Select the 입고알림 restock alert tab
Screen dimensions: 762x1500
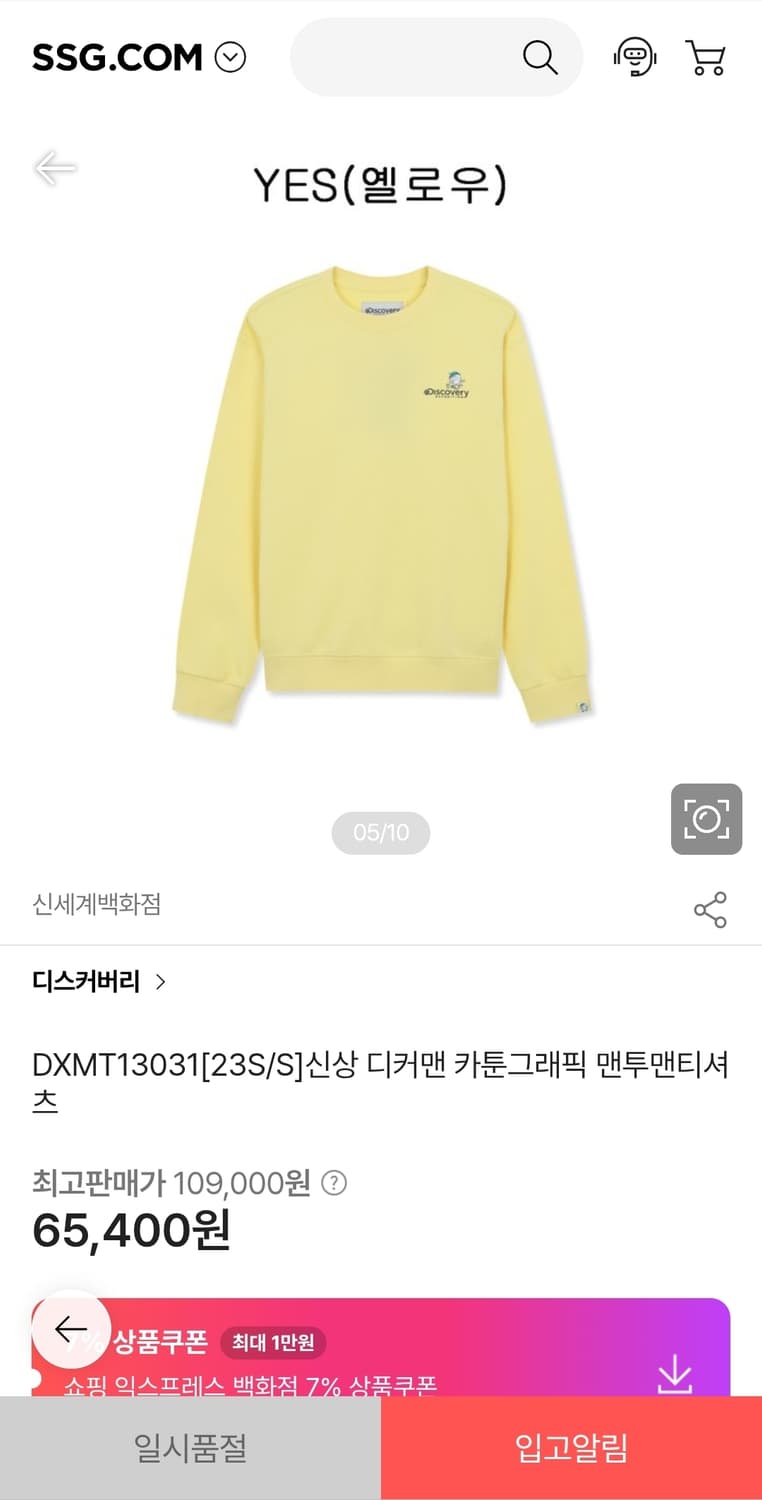pyautogui.click(x=571, y=1448)
